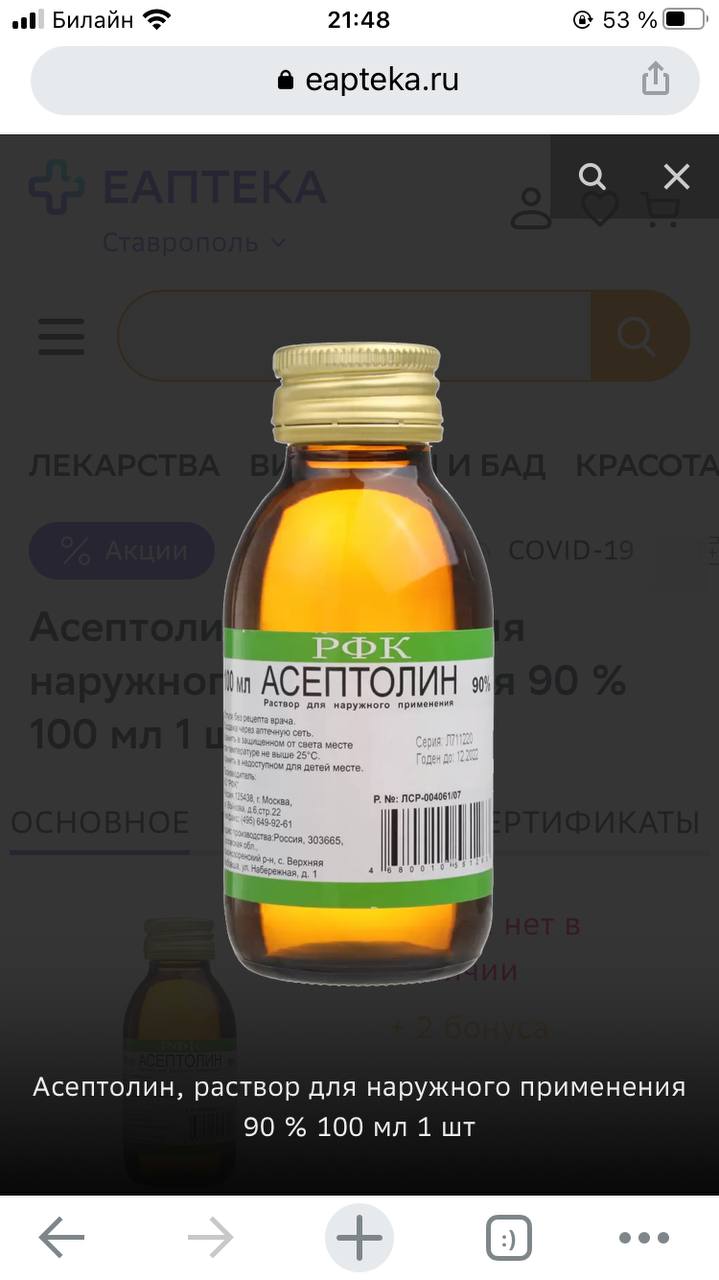Viewport: 719px width, 1280px height.
Task: Show the open tabs switcher
Action: pyautogui.click(x=508, y=1238)
